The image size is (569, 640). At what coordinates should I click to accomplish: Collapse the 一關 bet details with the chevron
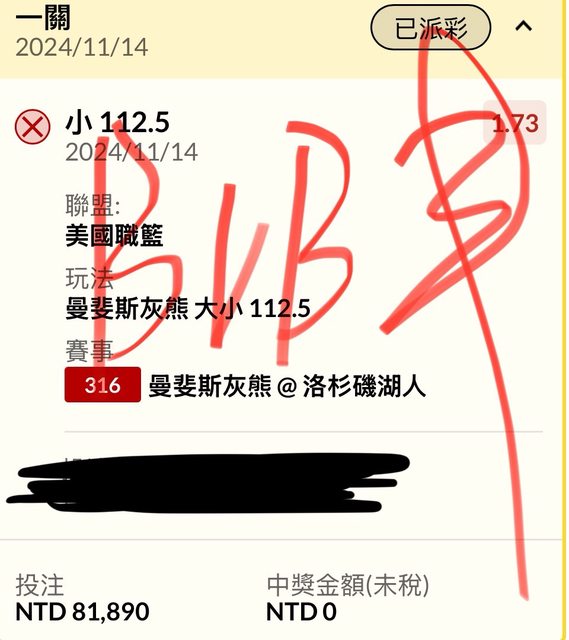pos(524,27)
